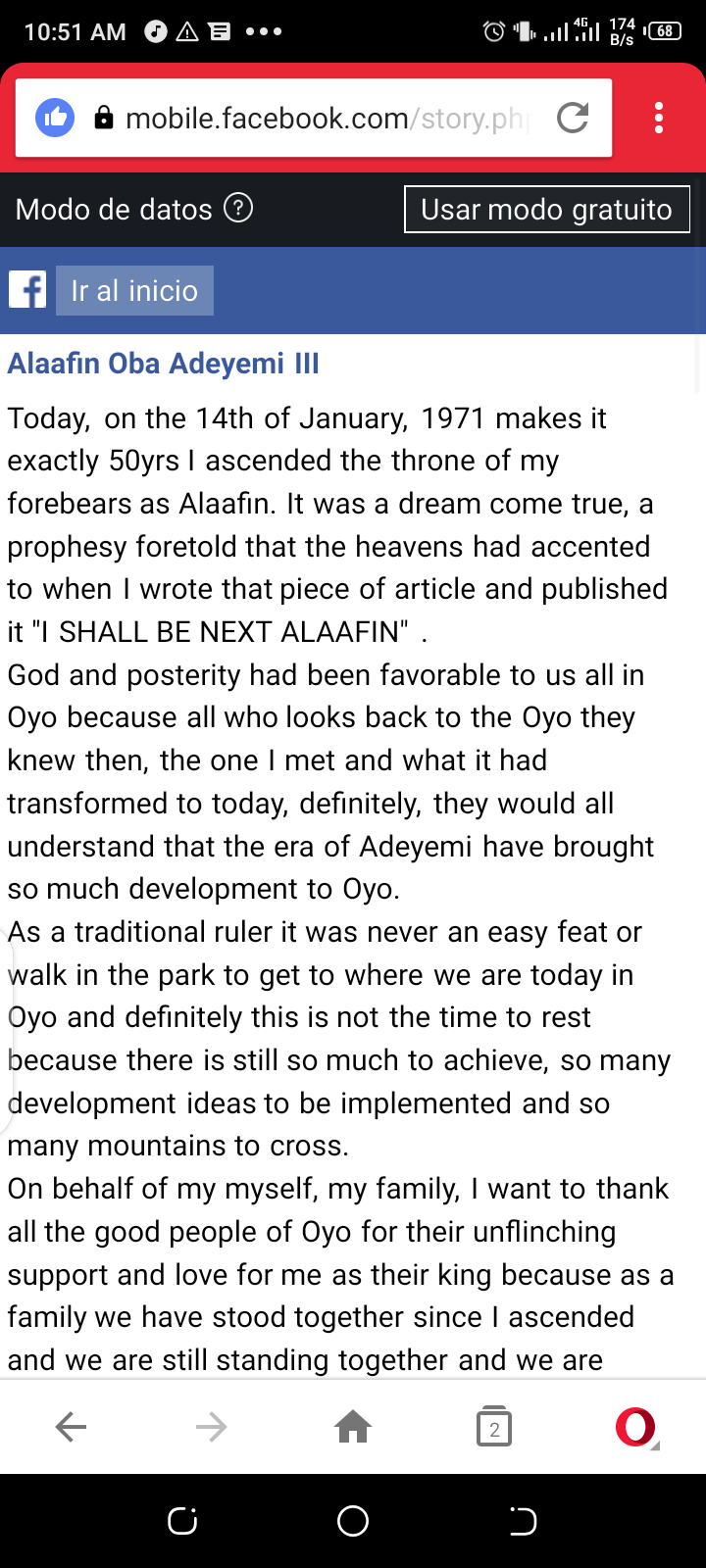Tap Ir al inicio button
Image resolution: width=706 pixels, height=1568 pixels.
click(x=134, y=291)
